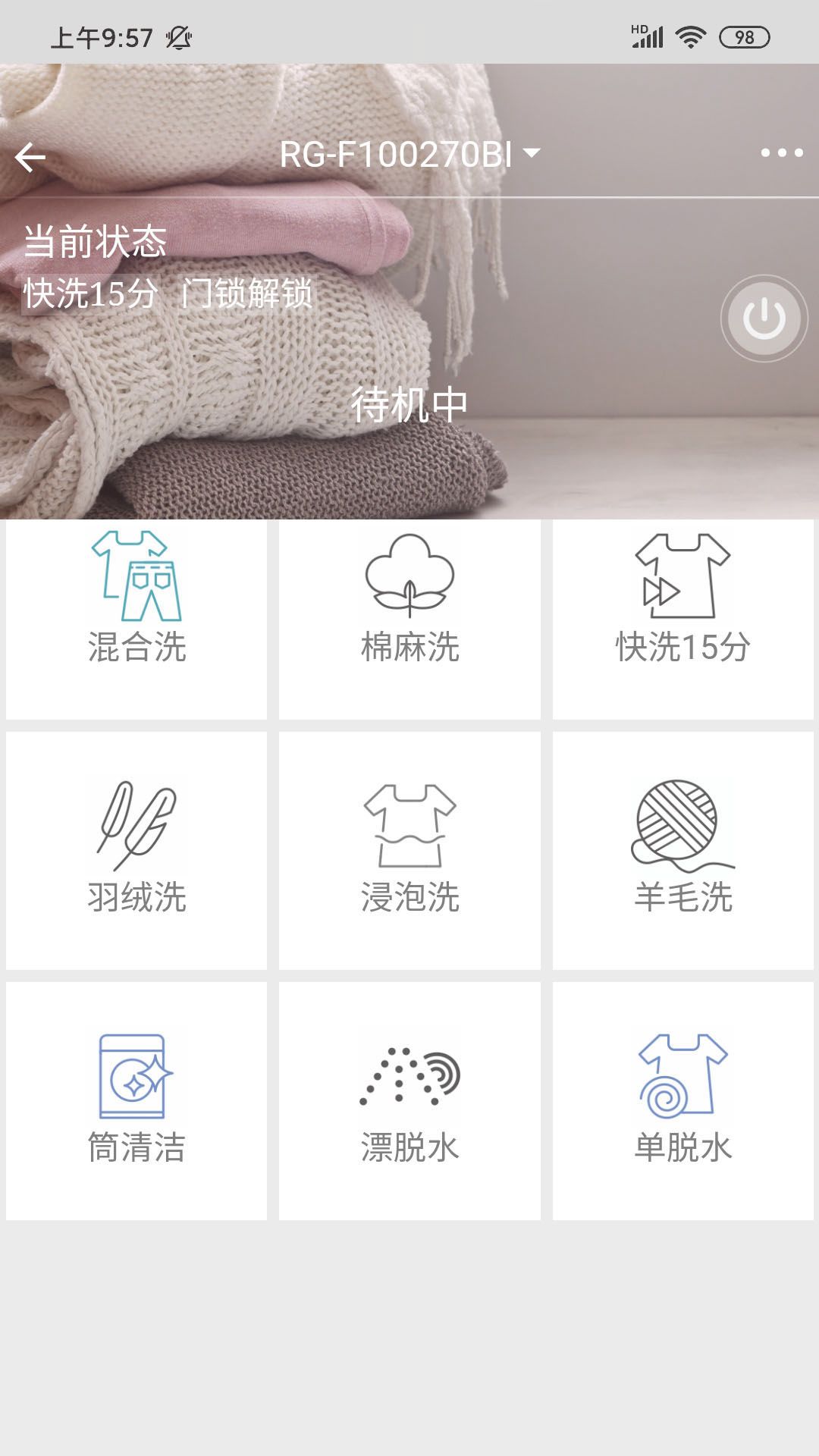Start the 筒清洁 drum clean option
The width and height of the screenshot is (819, 1456).
(136, 1100)
